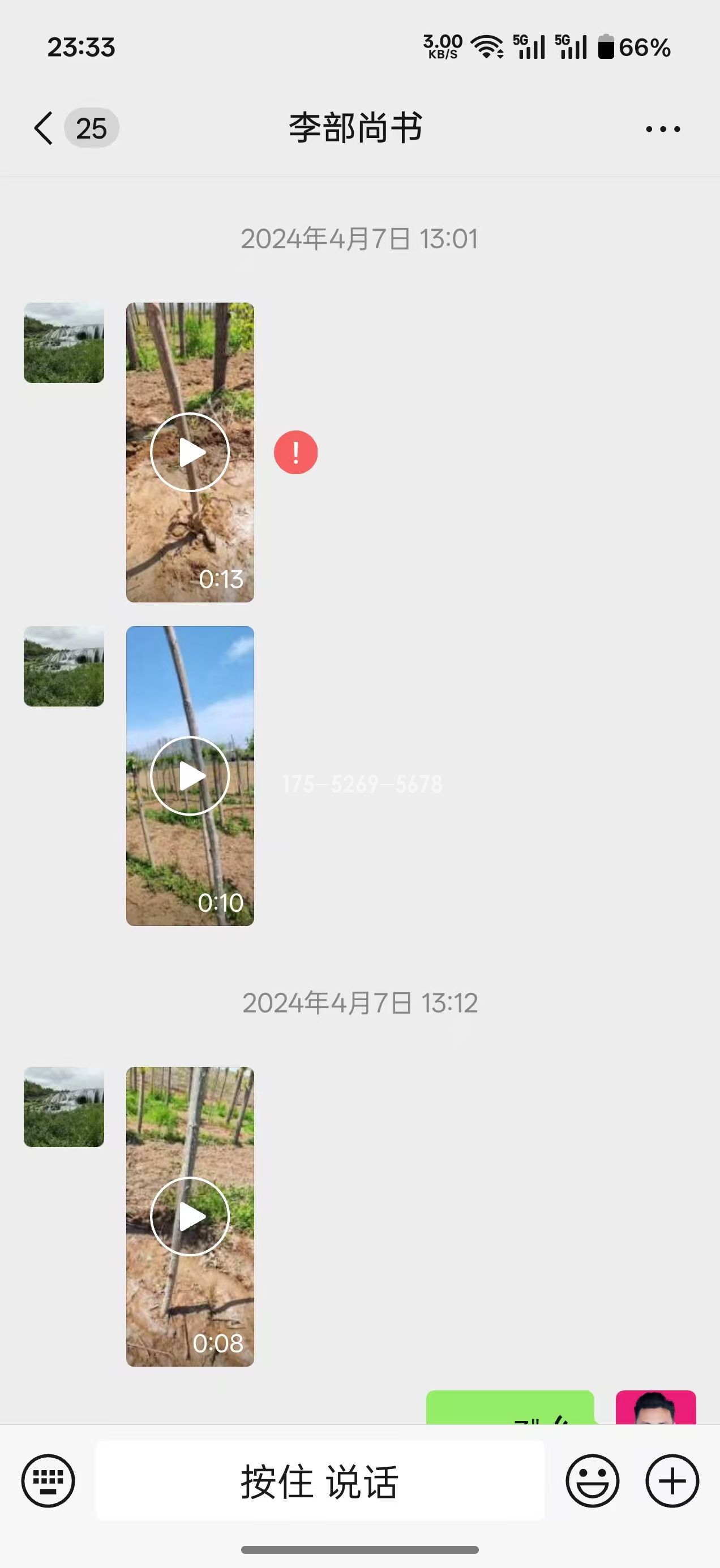The width and height of the screenshot is (720, 1568).
Task: Play the 0:13 video message
Action: click(190, 451)
